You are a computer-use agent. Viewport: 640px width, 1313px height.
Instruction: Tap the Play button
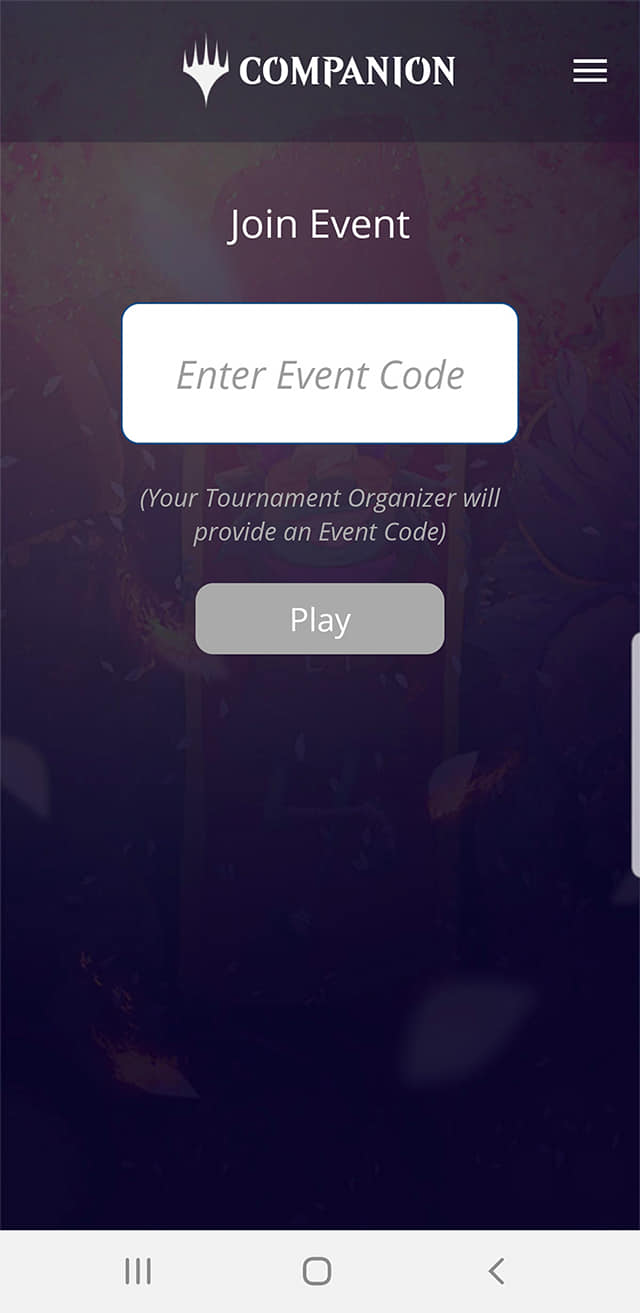[320, 619]
